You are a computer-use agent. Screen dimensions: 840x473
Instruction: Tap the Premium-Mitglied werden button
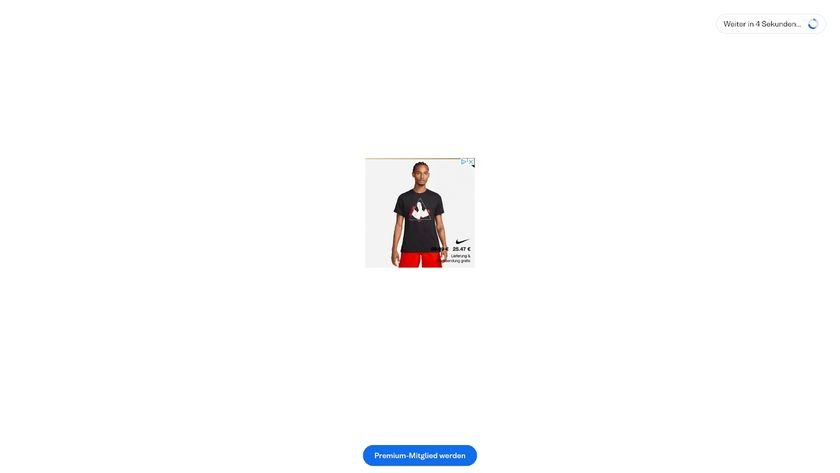pyautogui.click(x=419, y=455)
